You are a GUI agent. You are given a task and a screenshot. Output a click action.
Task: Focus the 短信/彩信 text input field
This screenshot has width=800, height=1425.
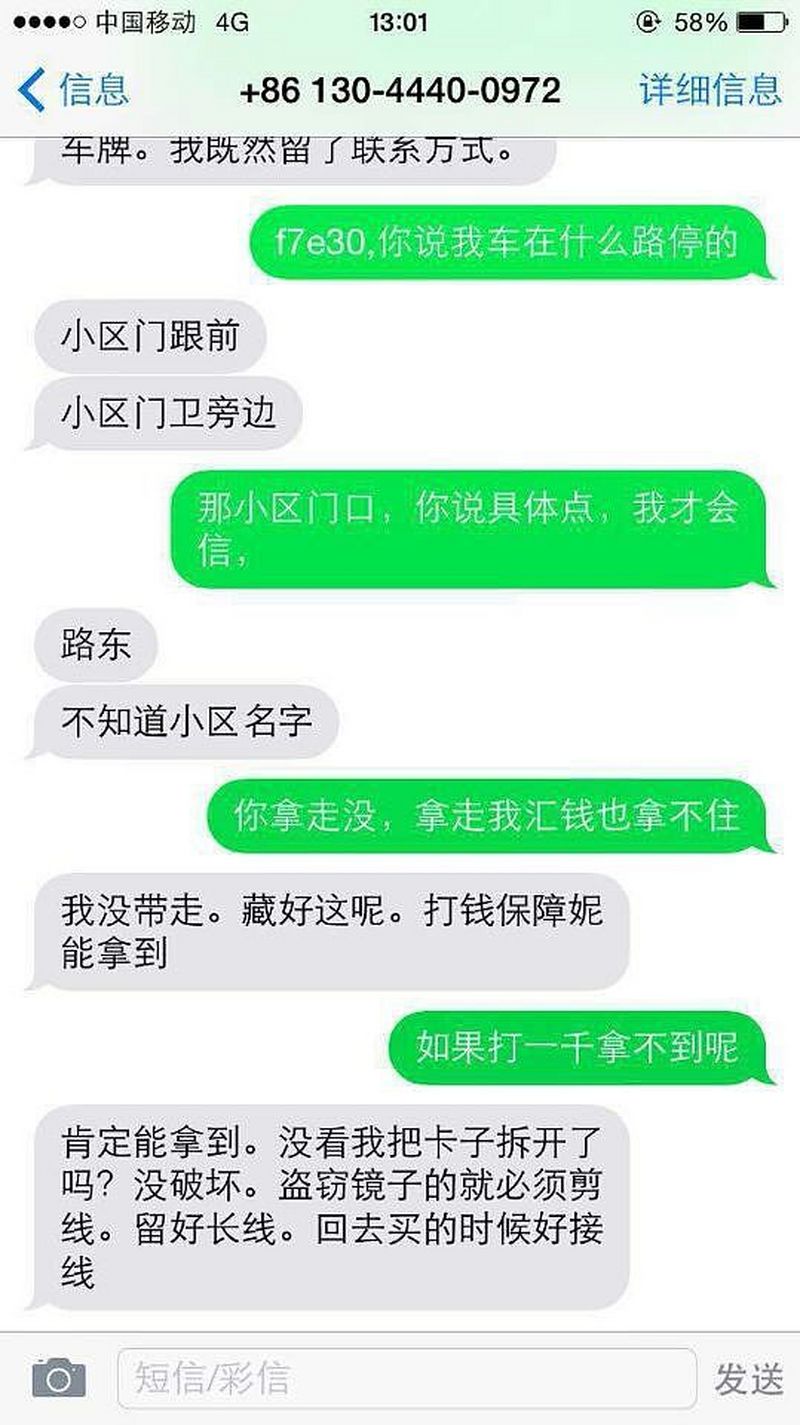coord(407,1379)
